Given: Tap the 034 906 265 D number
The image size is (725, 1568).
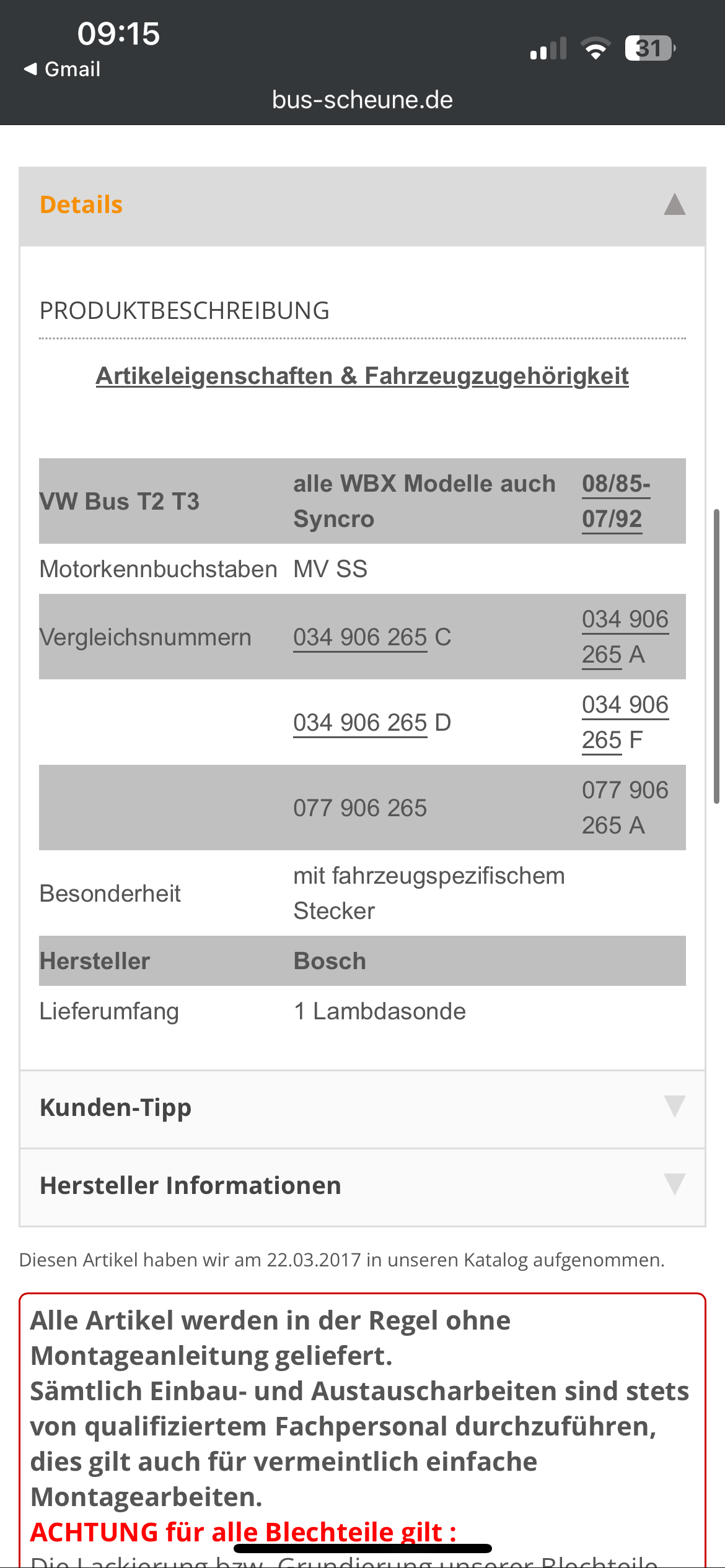Looking at the screenshot, I should pos(360,723).
